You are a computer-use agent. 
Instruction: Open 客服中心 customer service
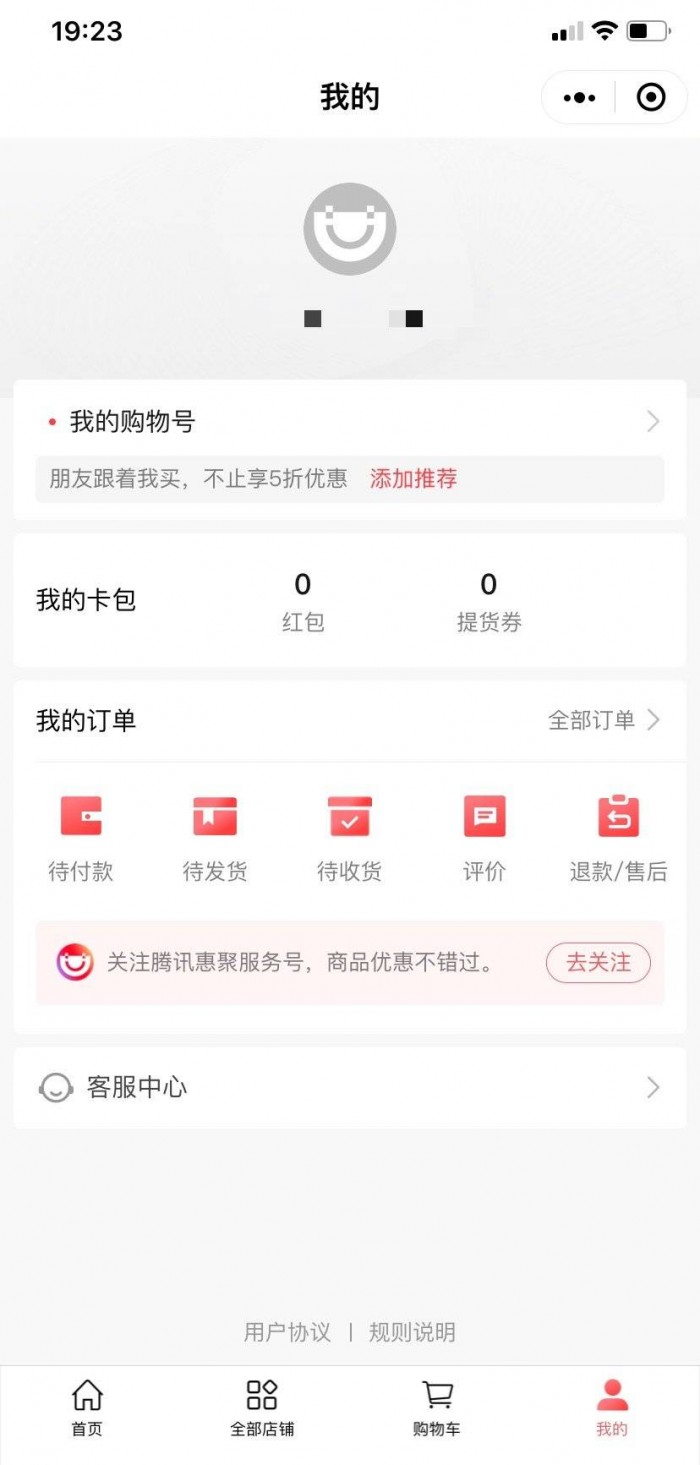349,1088
